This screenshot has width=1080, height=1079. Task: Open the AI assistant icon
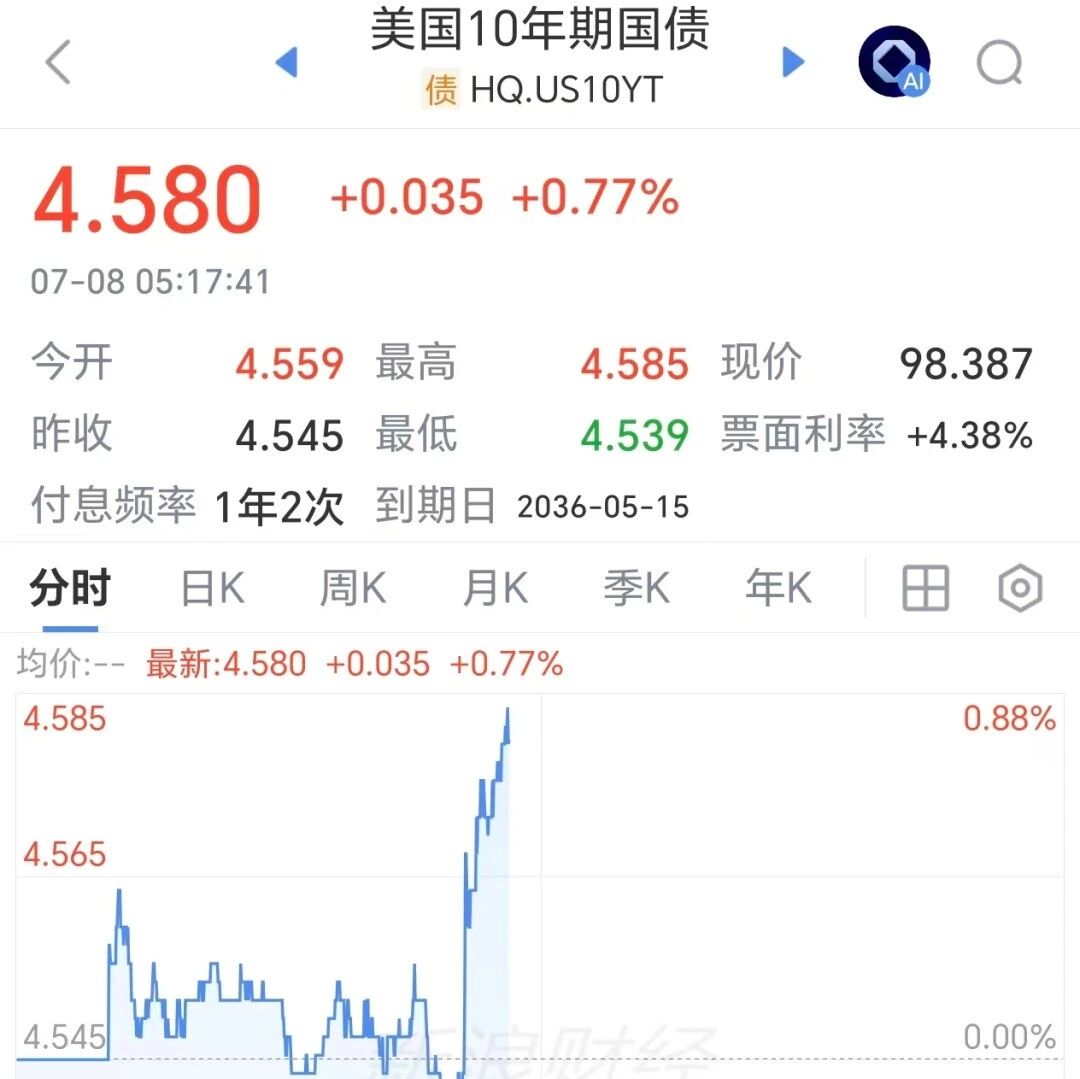(895, 62)
